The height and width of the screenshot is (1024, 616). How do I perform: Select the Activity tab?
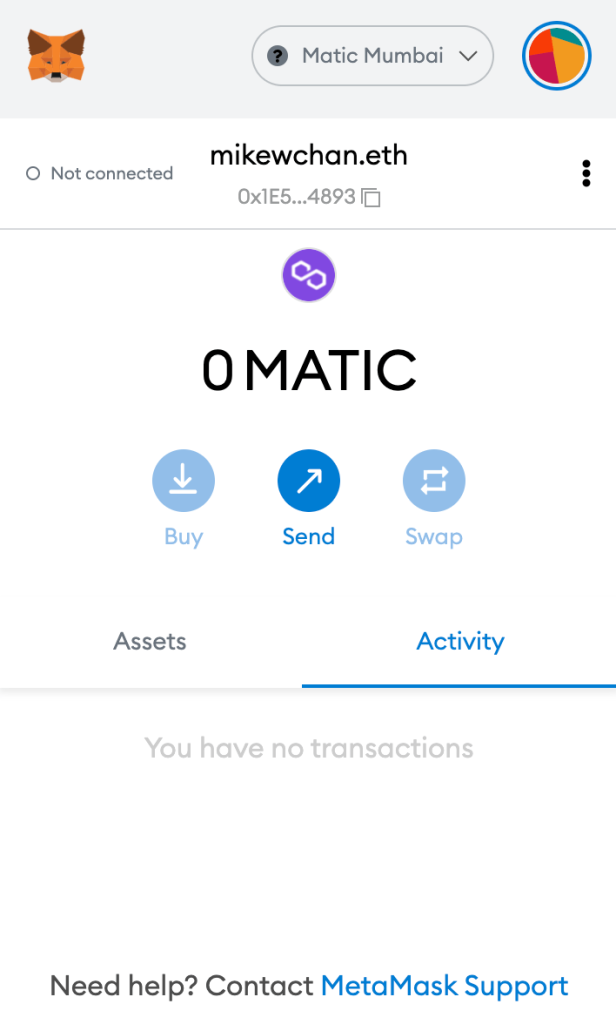(x=460, y=641)
